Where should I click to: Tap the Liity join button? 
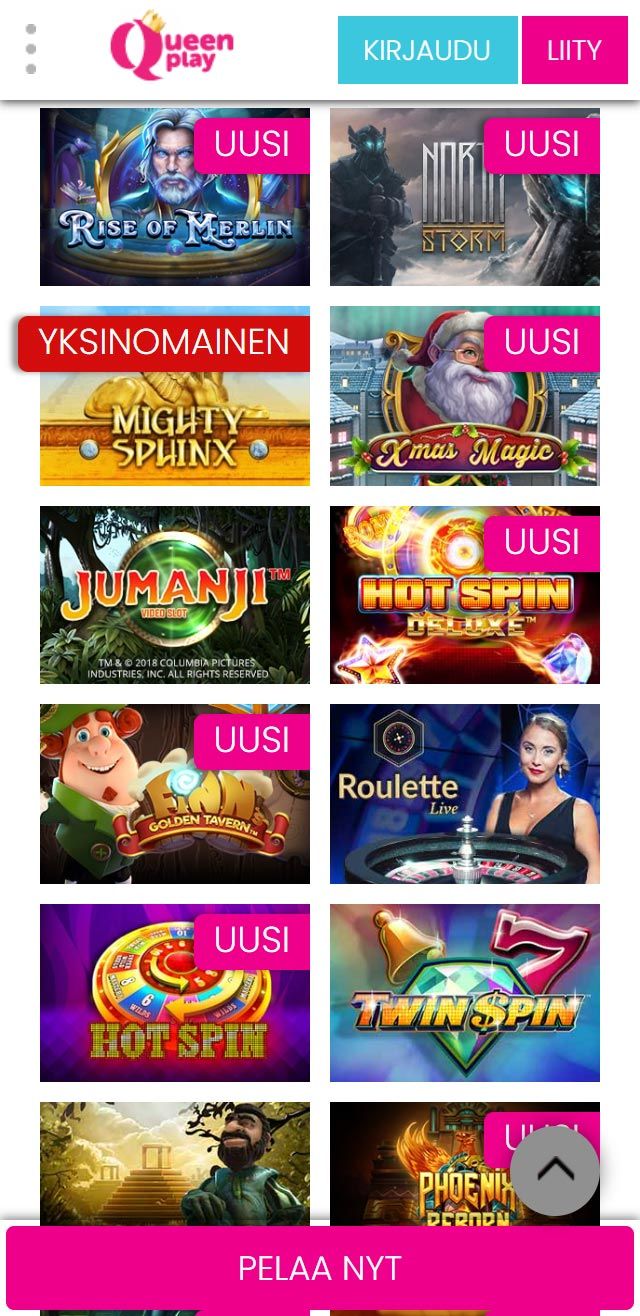[x=574, y=50]
